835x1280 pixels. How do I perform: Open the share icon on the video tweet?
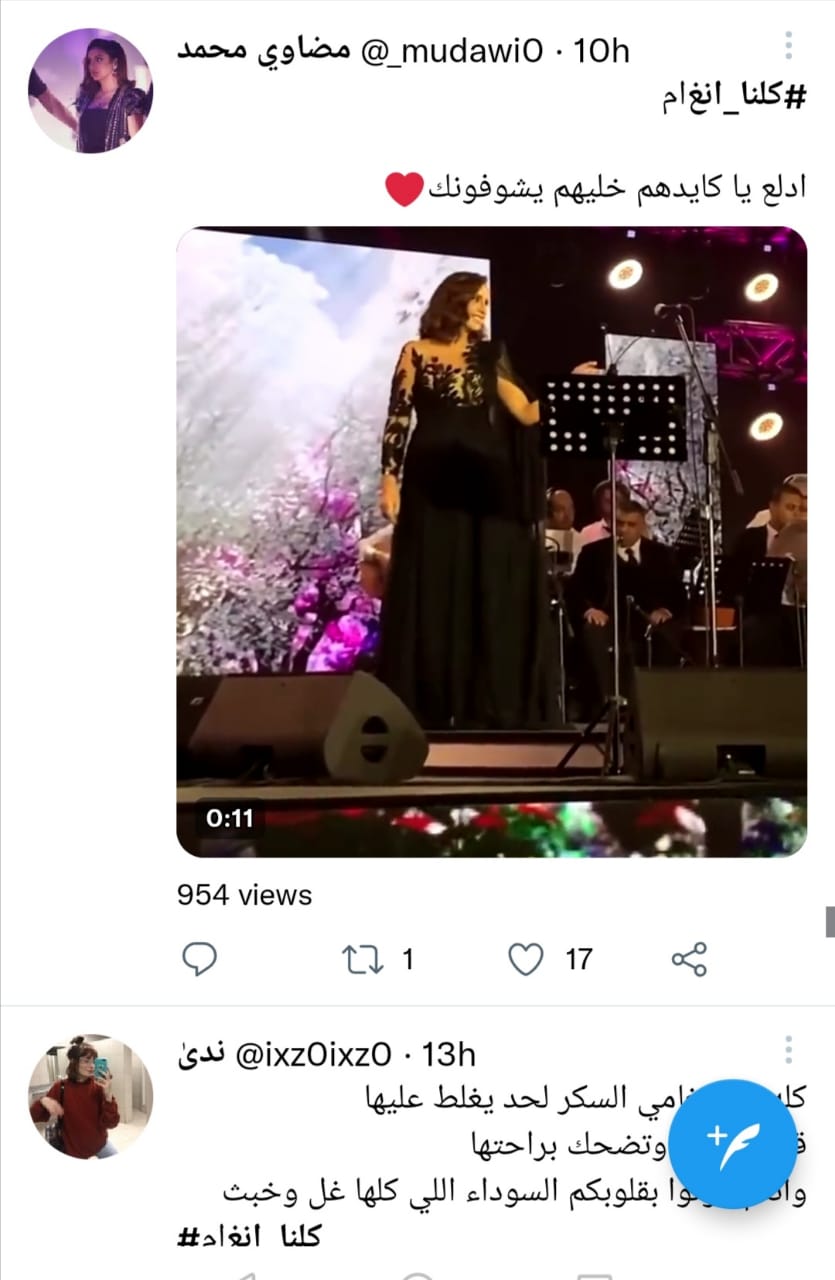tap(689, 958)
